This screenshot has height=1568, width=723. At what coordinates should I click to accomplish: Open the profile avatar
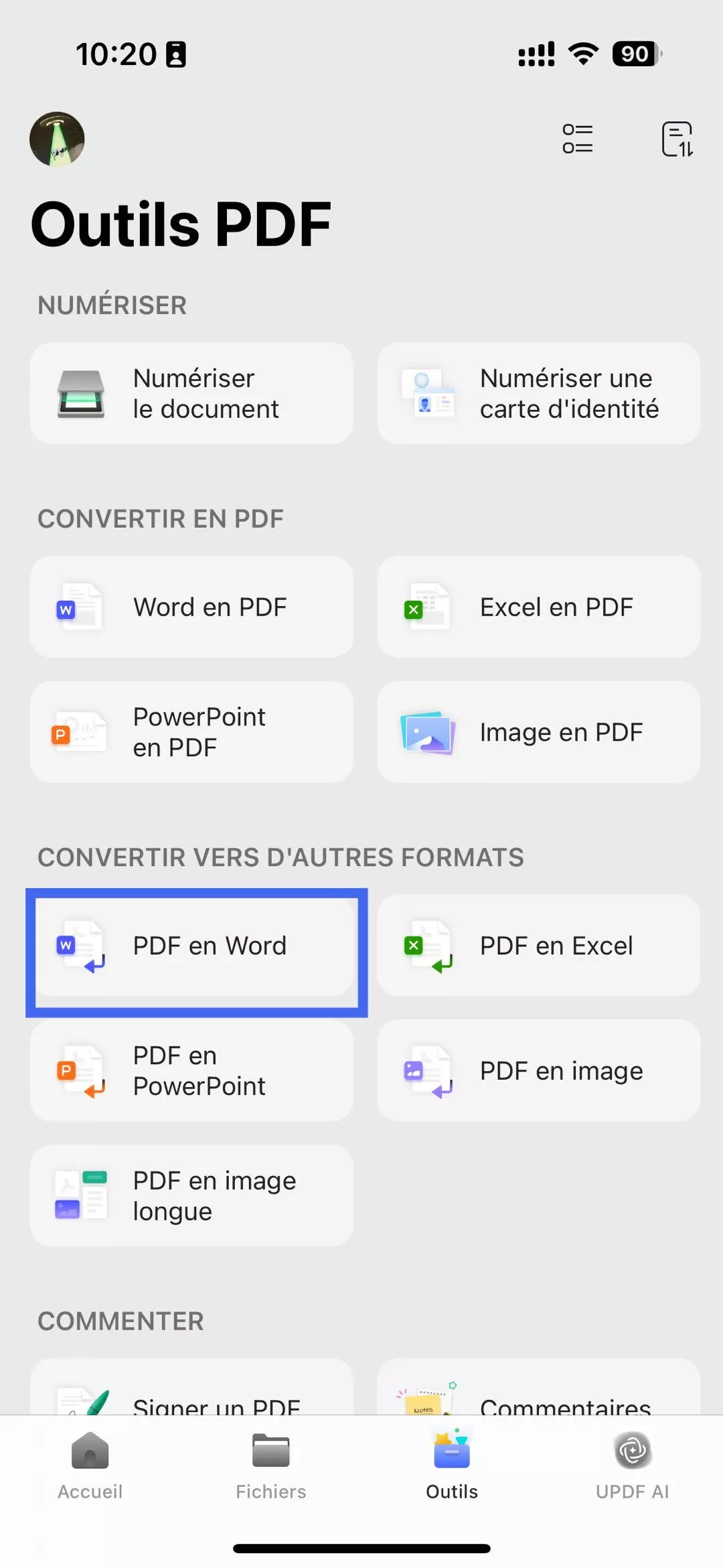(x=57, y=139)
